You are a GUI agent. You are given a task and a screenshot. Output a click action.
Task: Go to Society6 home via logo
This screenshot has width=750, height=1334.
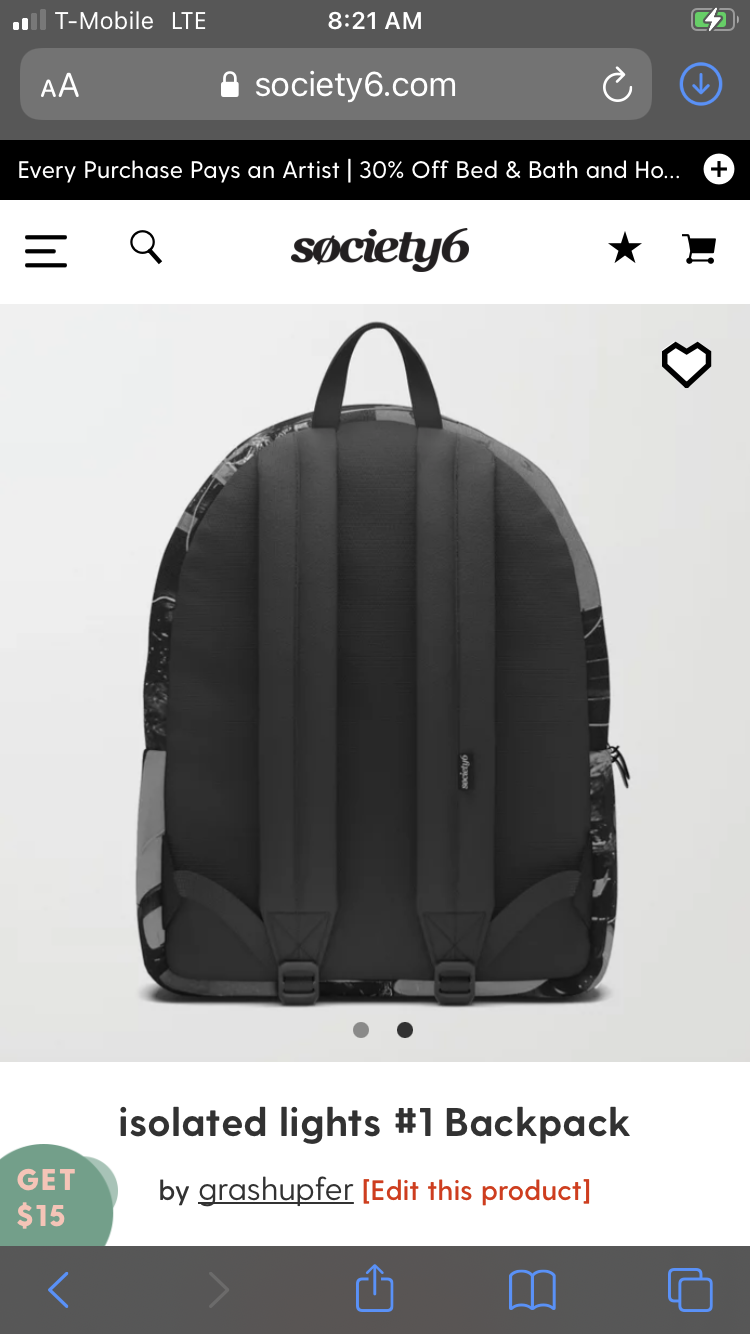pyautogui.click(x=380, y=249)
